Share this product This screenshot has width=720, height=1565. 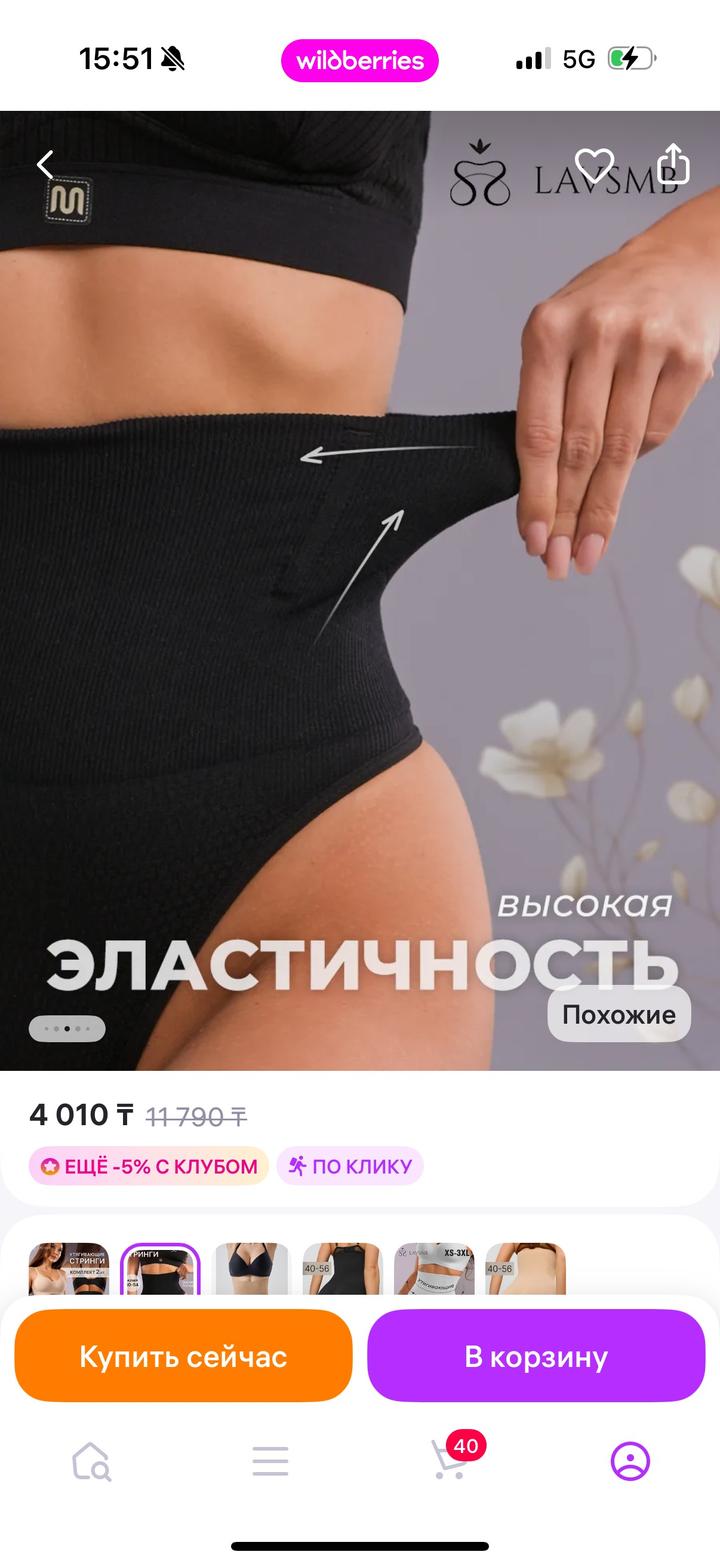coord(674,163)
